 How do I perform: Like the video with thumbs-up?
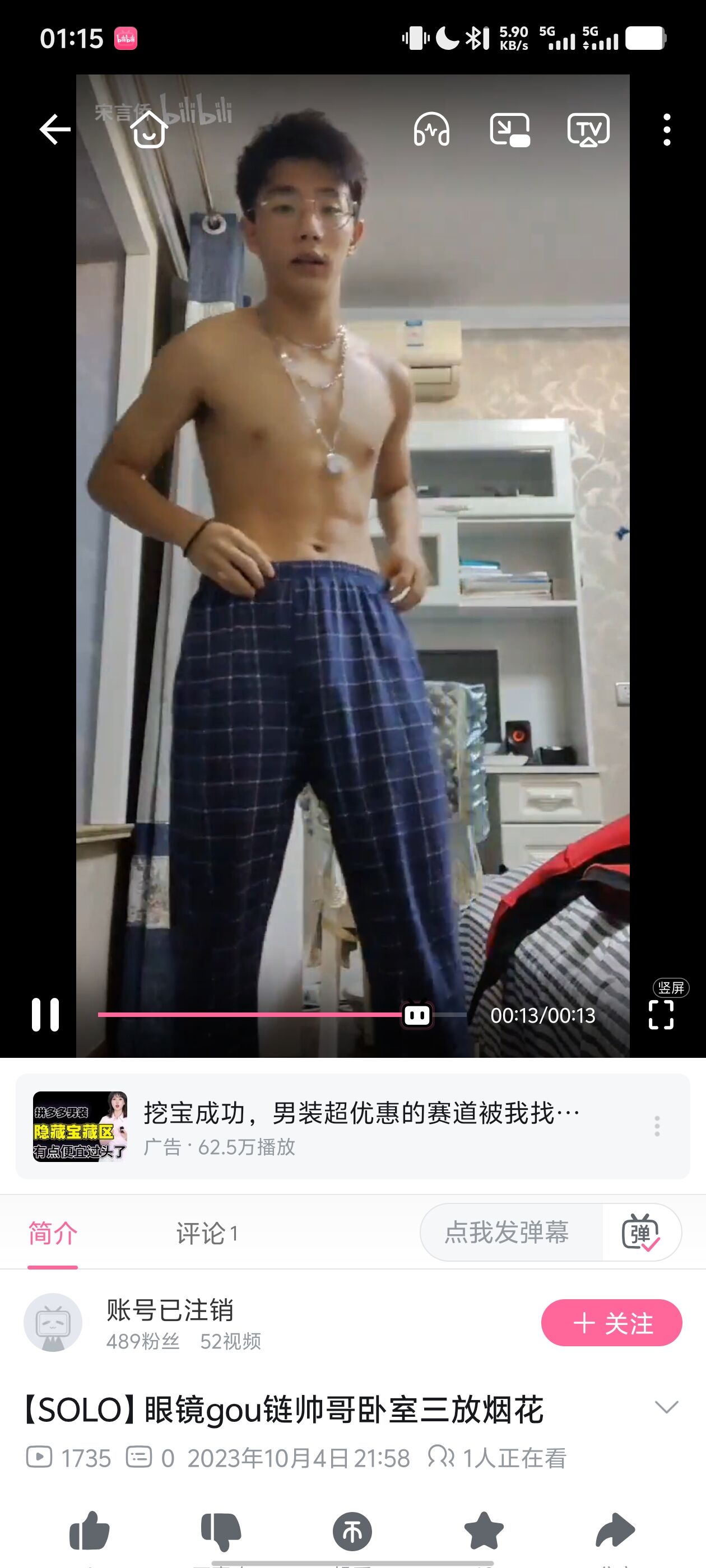(x=90, y=1530)
